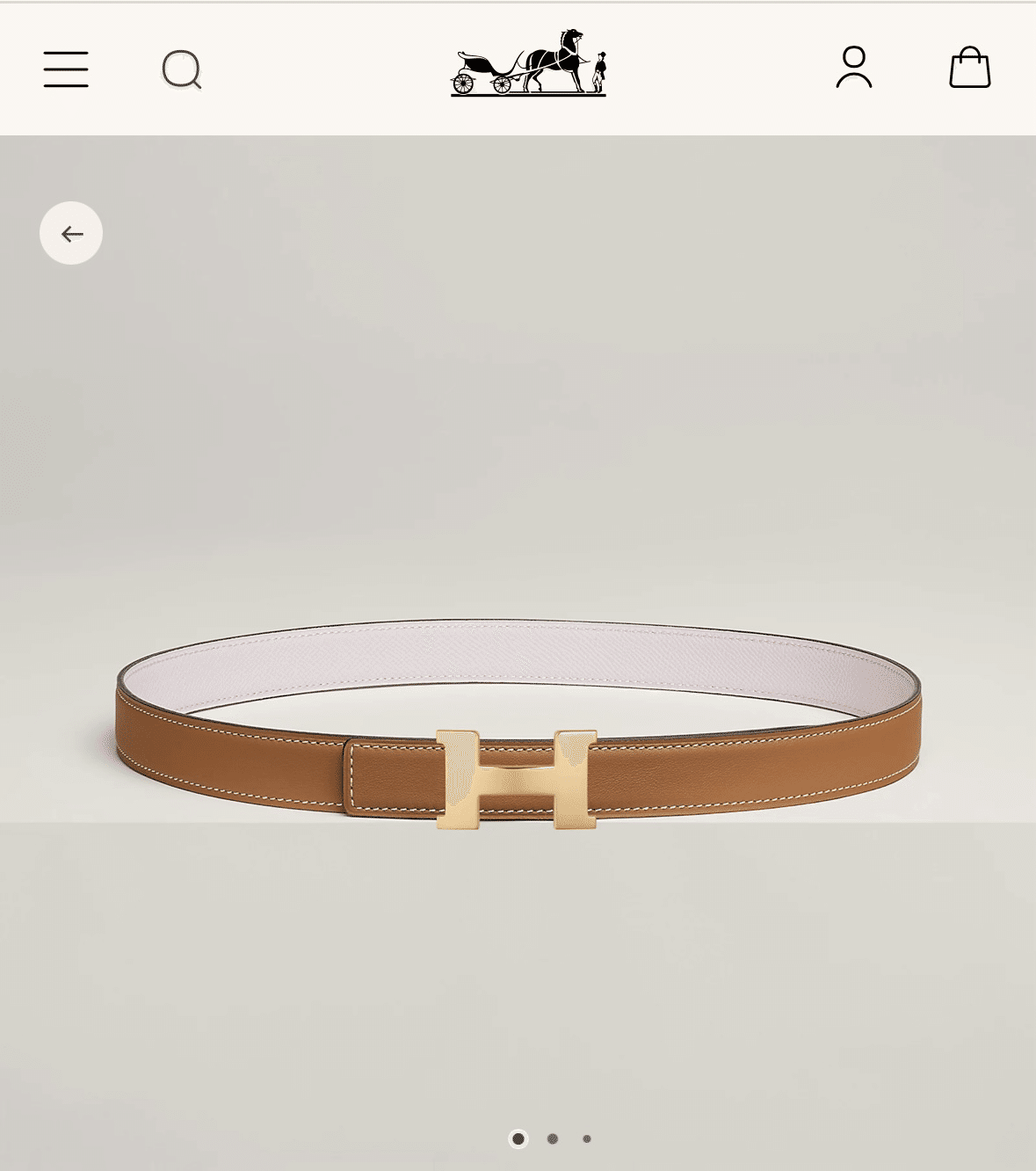1036x1171 pixels.
Task: Open the hamburger menu
Action: coord(66,69)
